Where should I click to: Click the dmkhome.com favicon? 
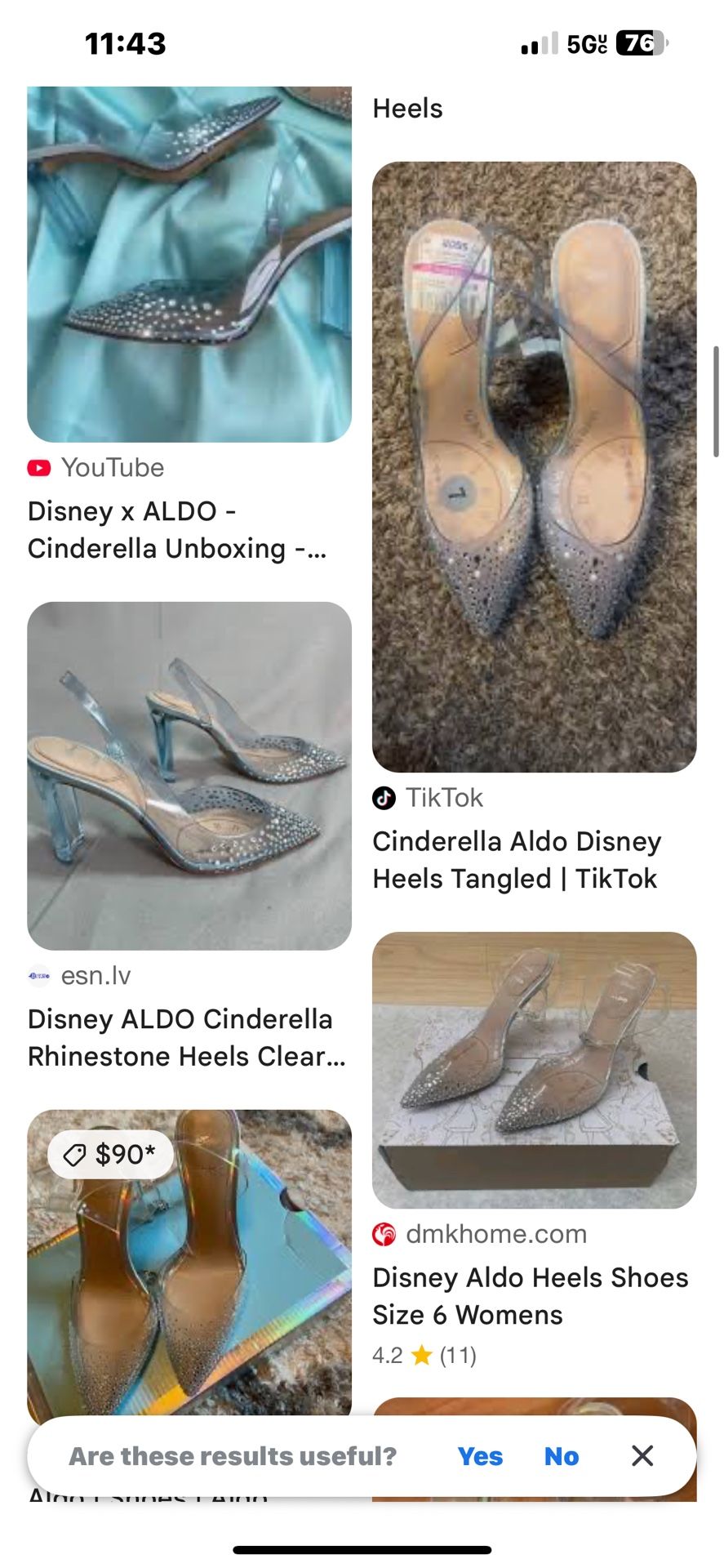(x=384, y=1234)
